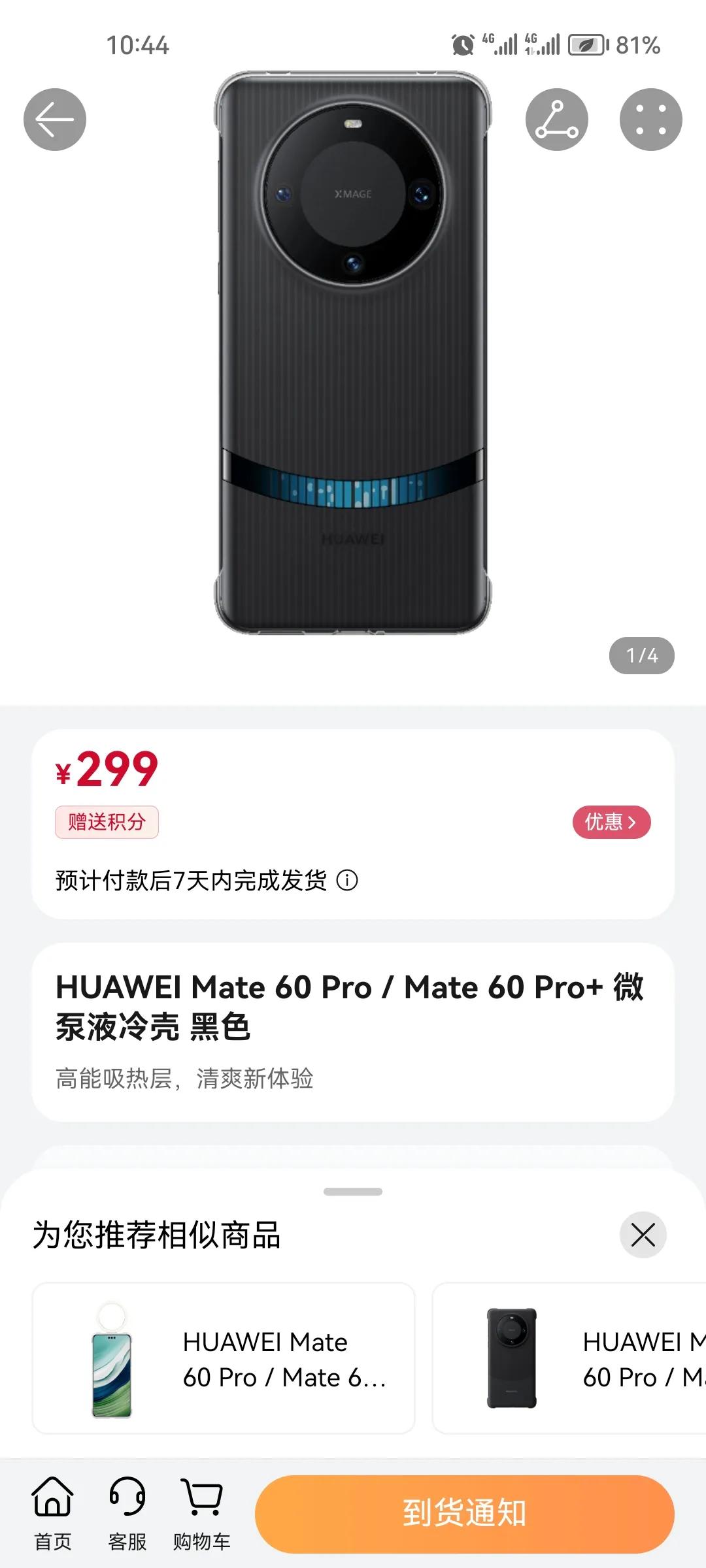The height and width of the screenshot is (1568, 706).
Task: Open the share options via the share icon
Action: pos(558,119)
